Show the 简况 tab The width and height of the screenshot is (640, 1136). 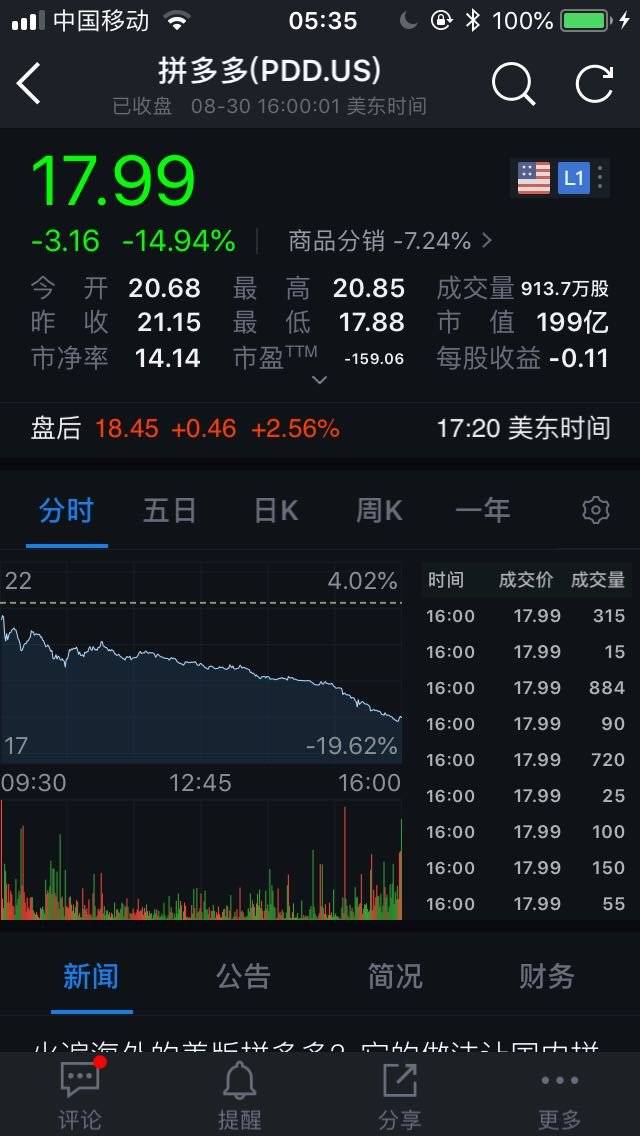coord(395,976)
